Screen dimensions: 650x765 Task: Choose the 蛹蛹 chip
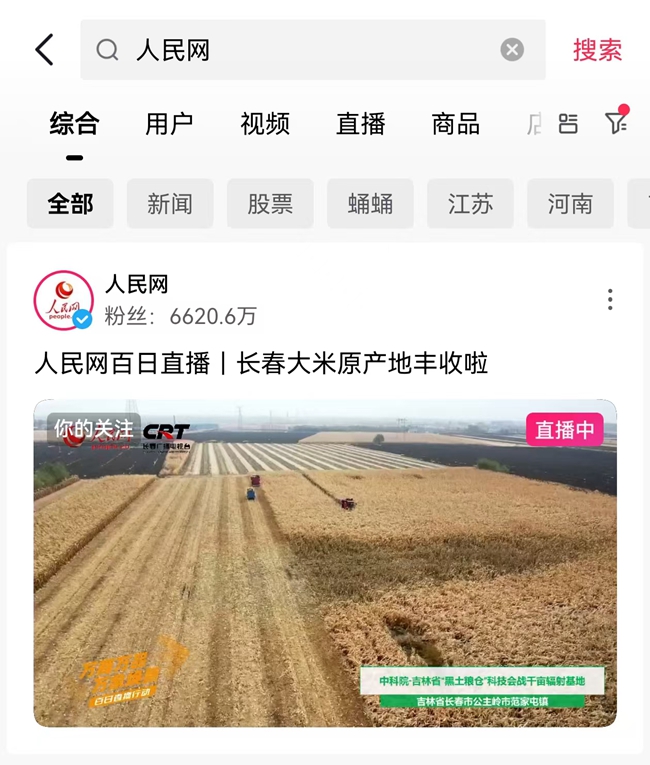370,204
